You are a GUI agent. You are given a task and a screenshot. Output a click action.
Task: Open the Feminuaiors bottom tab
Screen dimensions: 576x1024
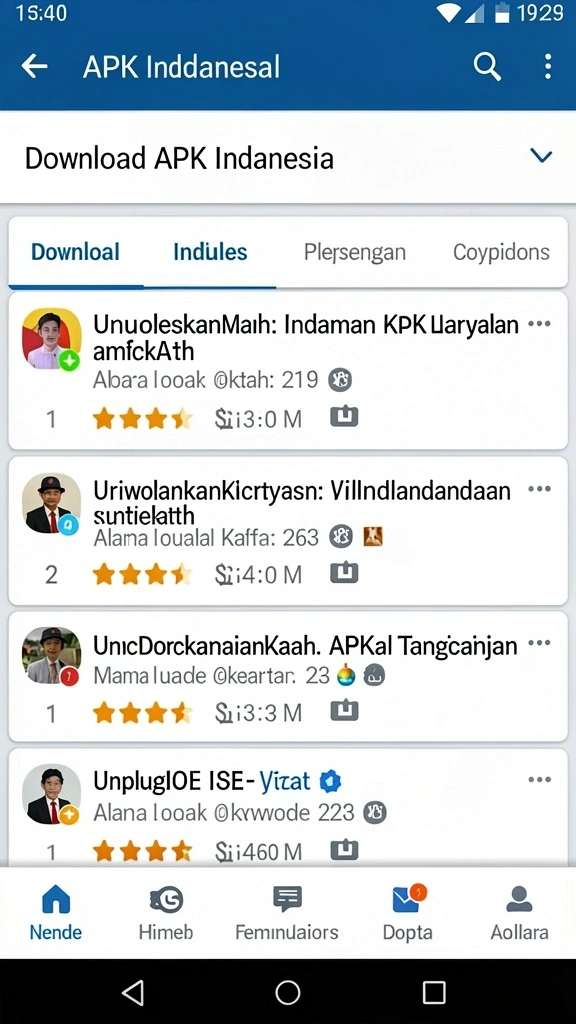coord(287,914)
